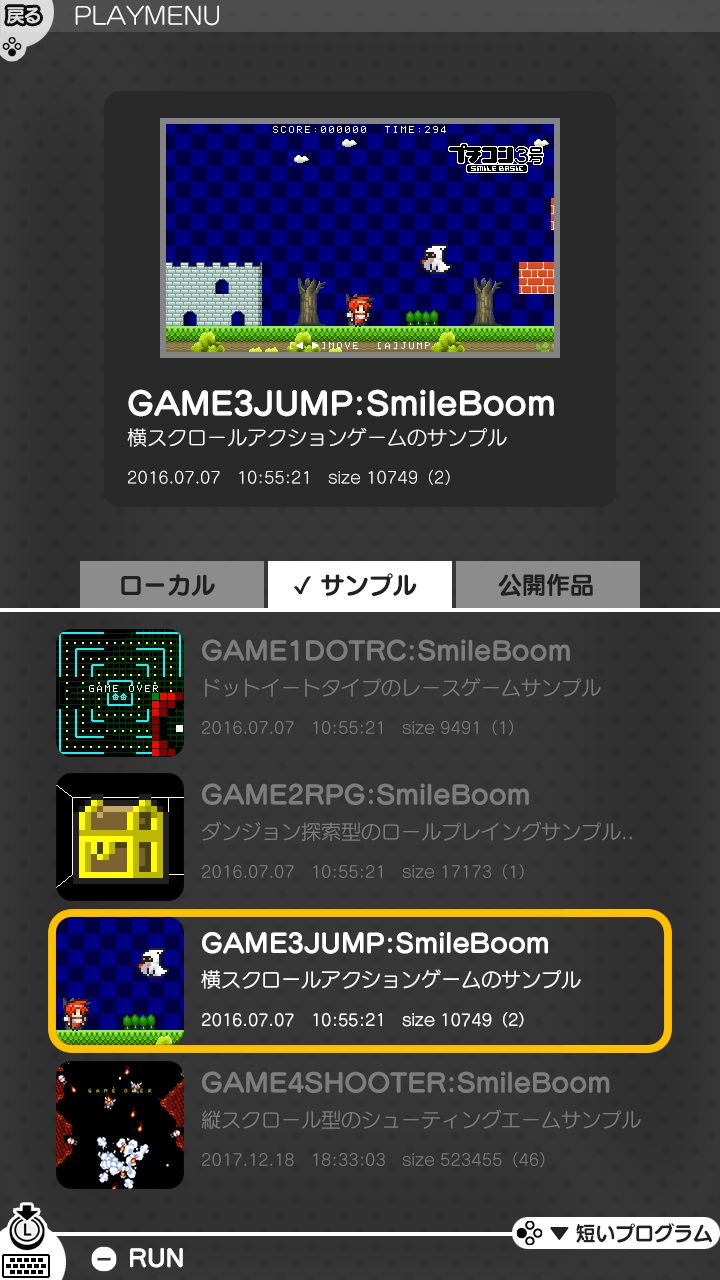
Task: Run the selected program with RUN
Action: 138,1258
